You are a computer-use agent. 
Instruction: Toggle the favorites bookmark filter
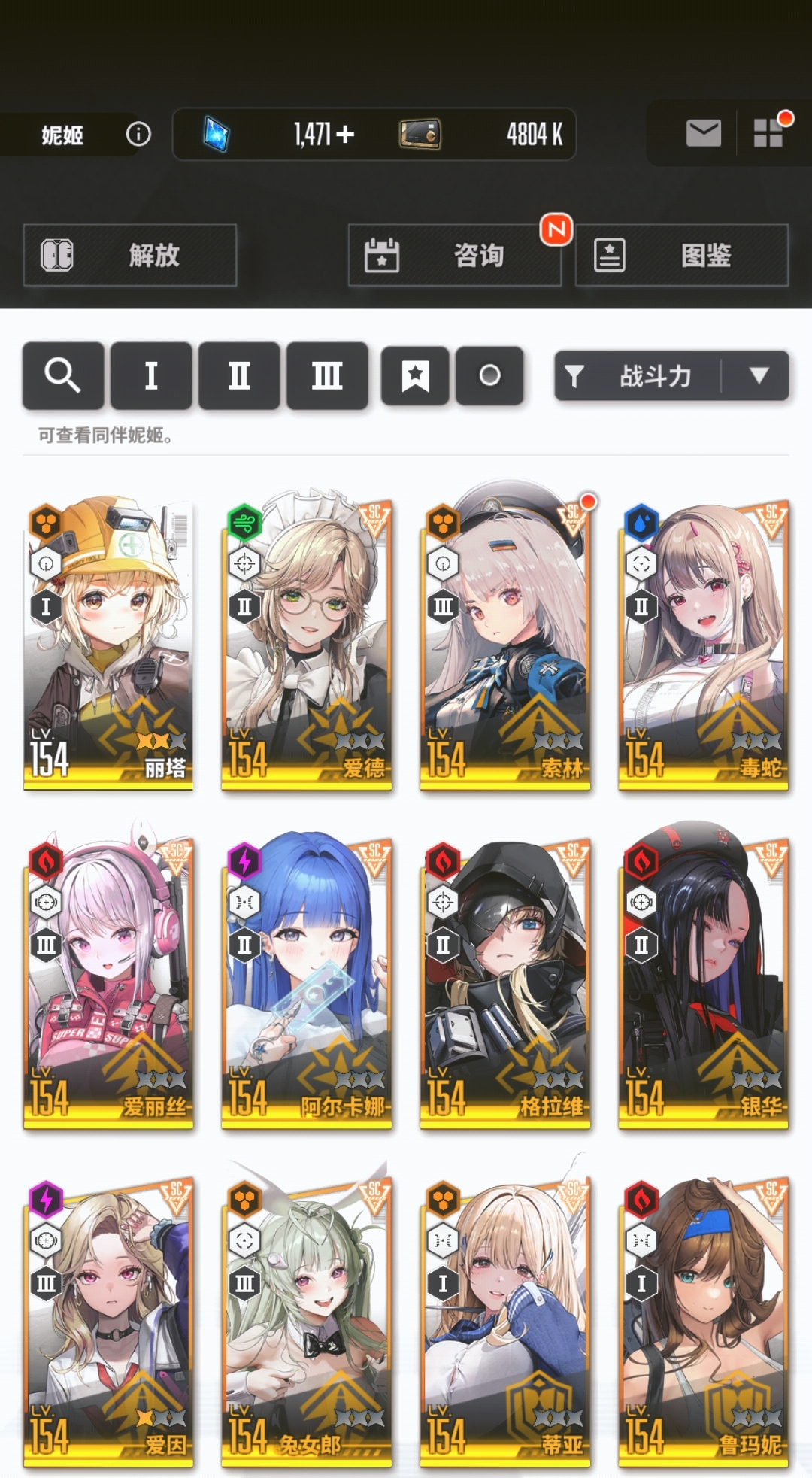pos(415,375)
